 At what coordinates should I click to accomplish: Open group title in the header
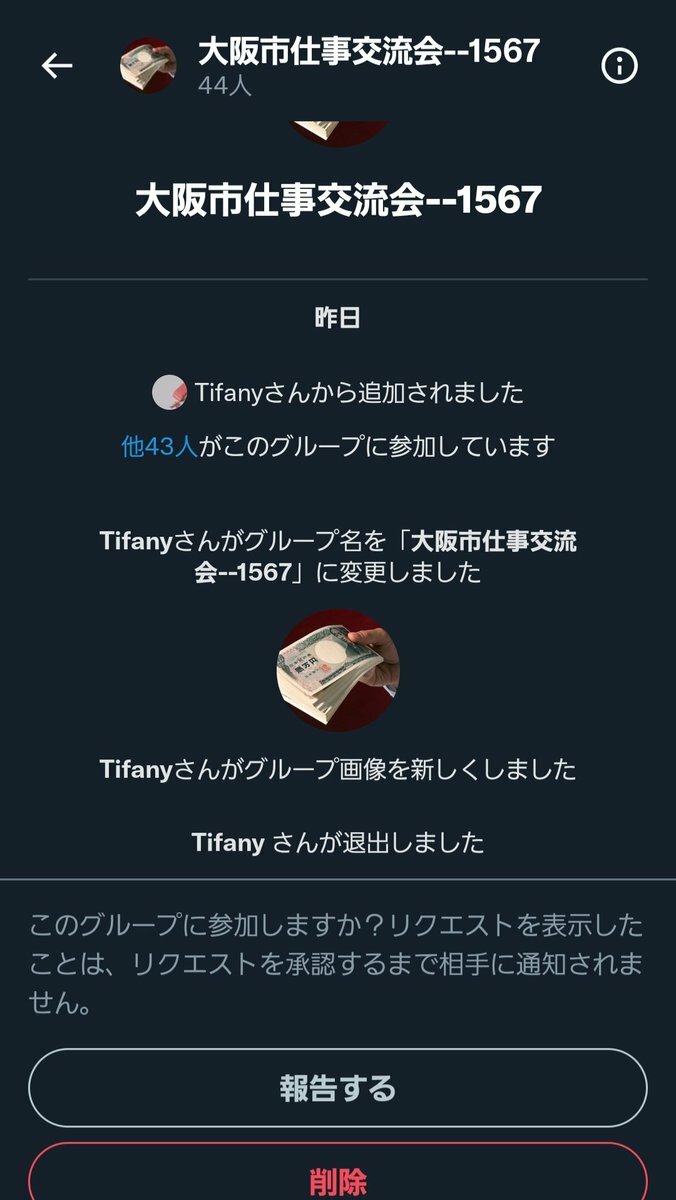368,50
